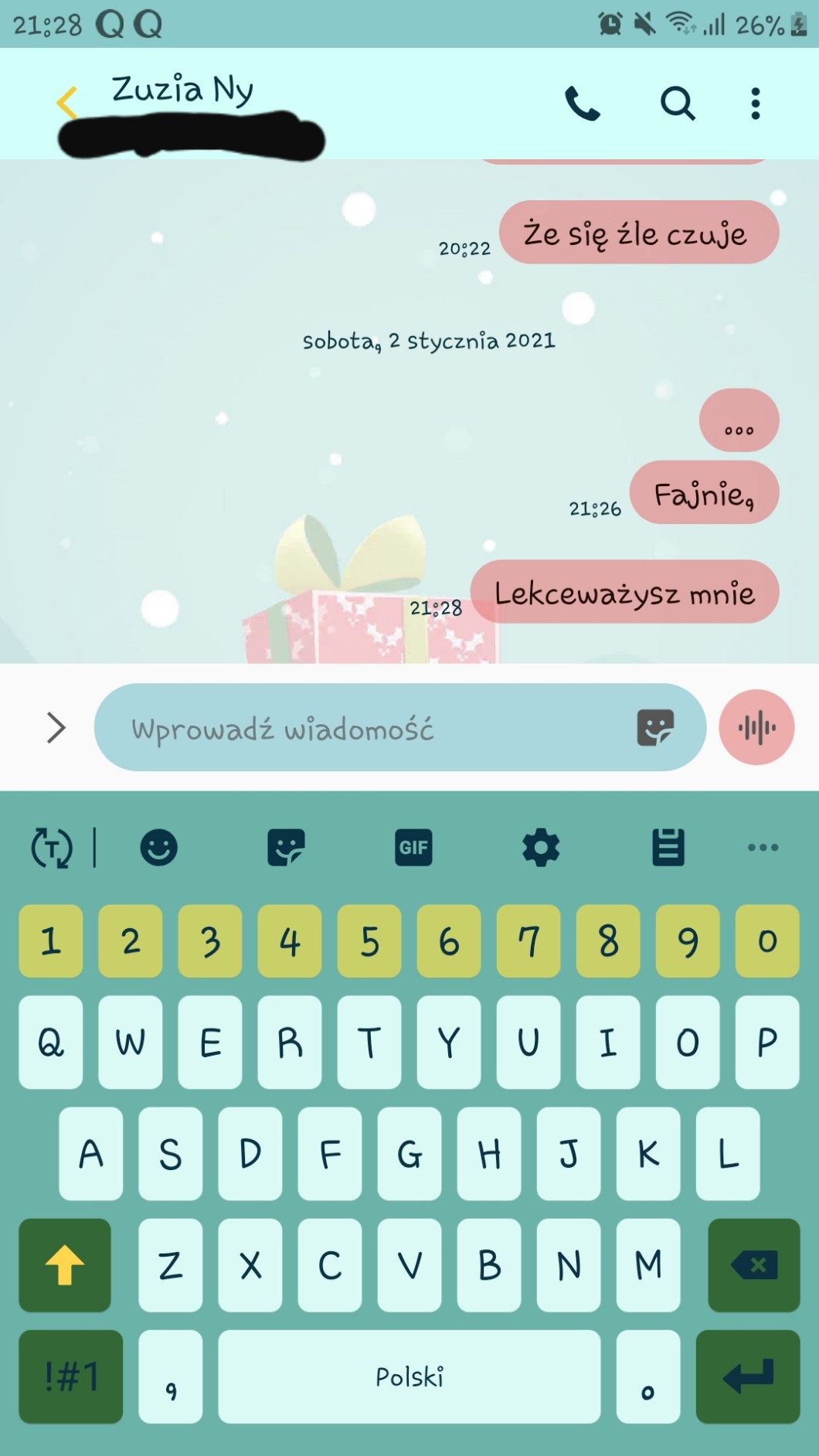Tap the enter key
Viewport: 819px width, 1456px height.
(747, 1376)
